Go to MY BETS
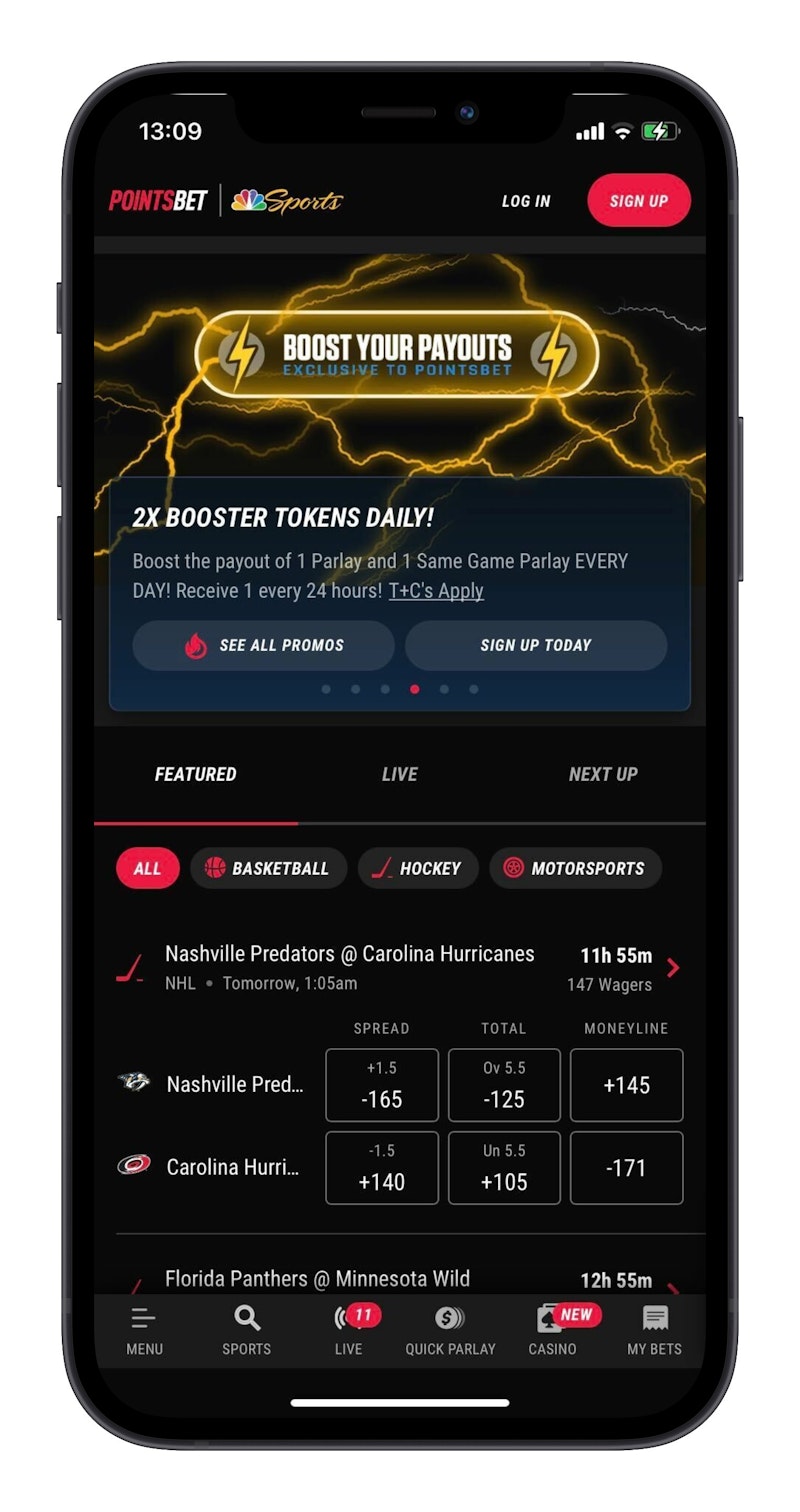This screenshot has height=1512, width=800. 654,1331
